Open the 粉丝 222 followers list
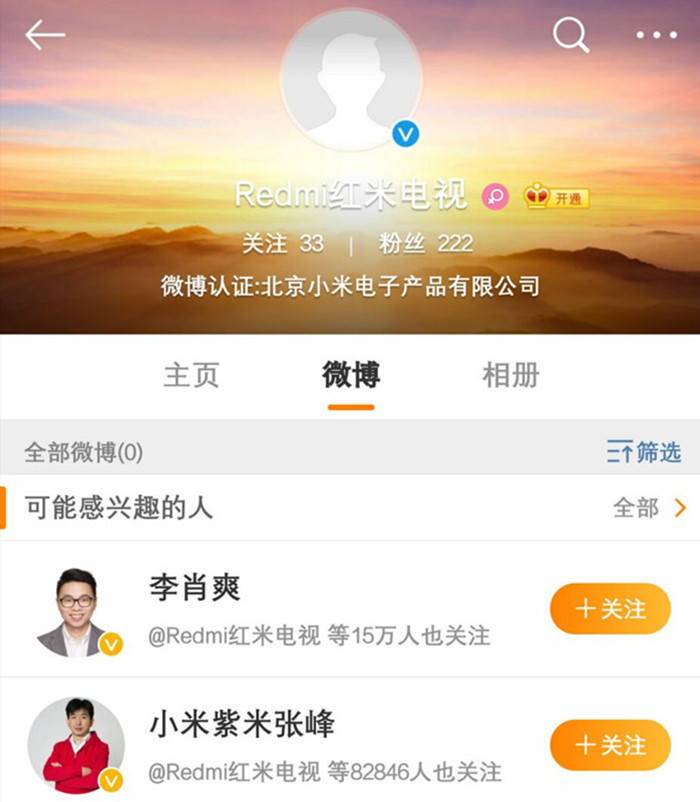The width and height of the screenshot is (700, 802). (426, 243)
